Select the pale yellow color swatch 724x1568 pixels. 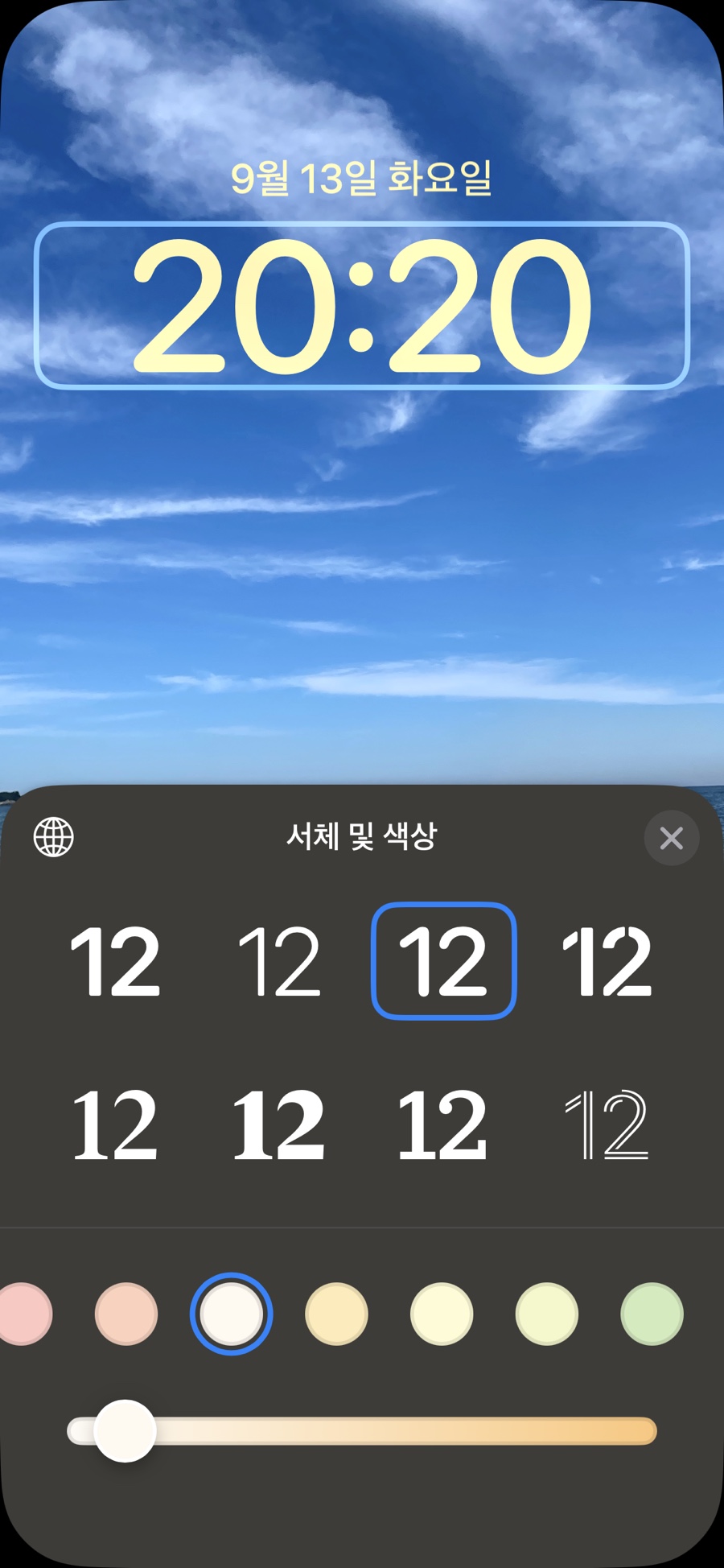click(442, 1314)
